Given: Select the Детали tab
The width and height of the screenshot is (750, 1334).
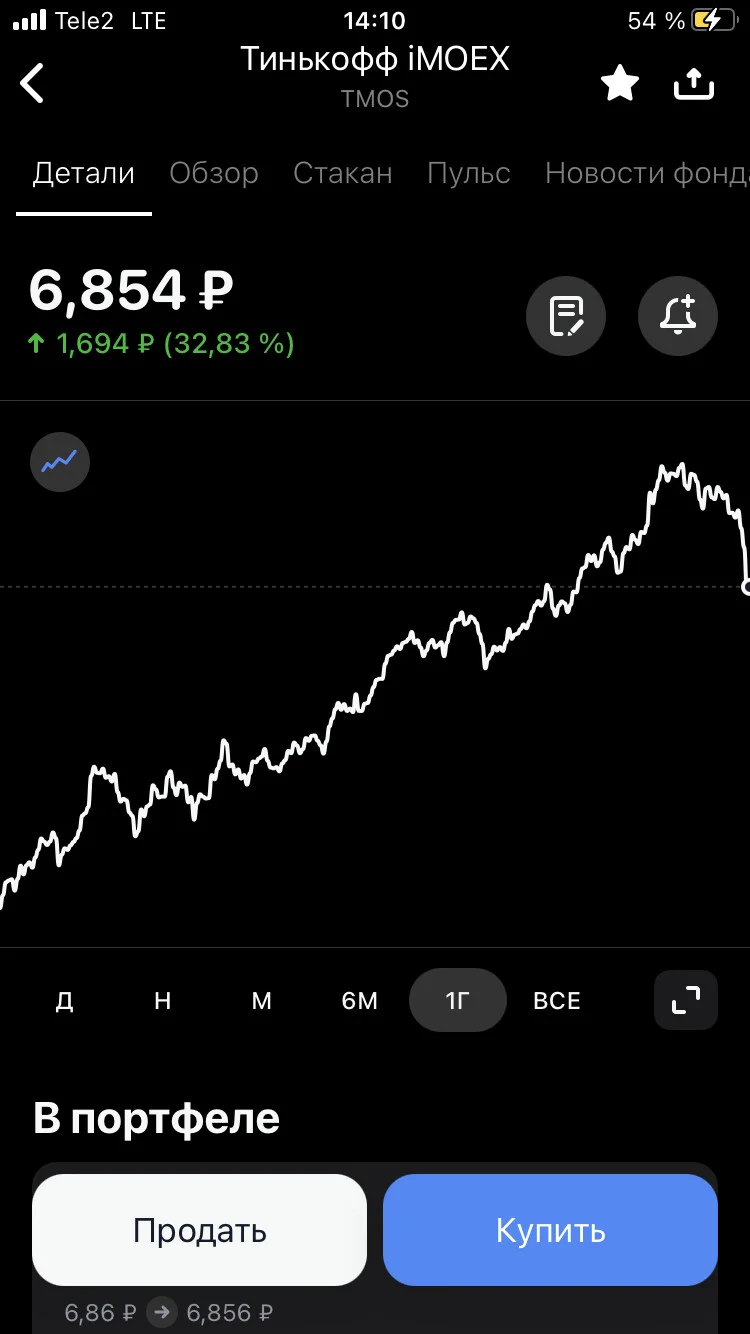Looking at the screenshot, I should point(84,173).
